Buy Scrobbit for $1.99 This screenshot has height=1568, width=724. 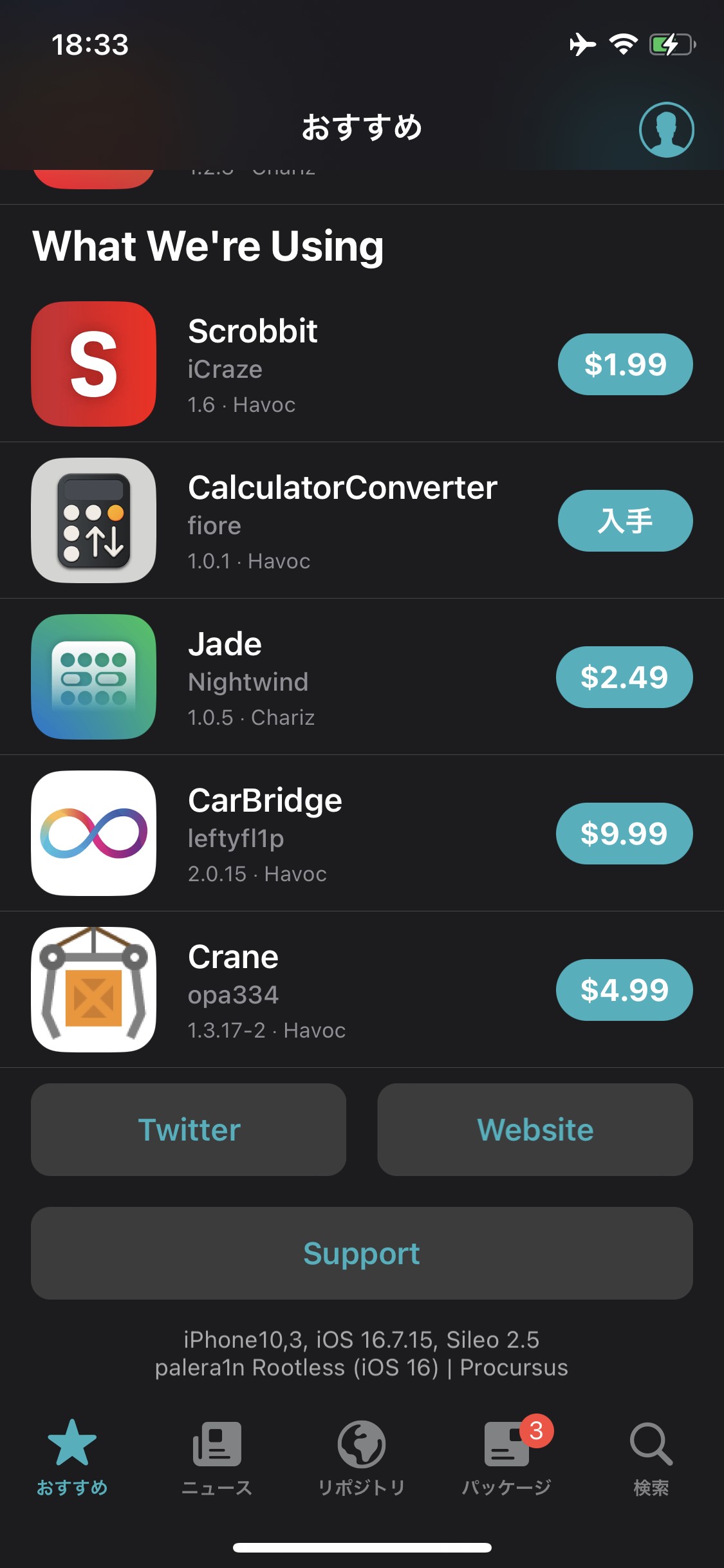pos(625,364)
